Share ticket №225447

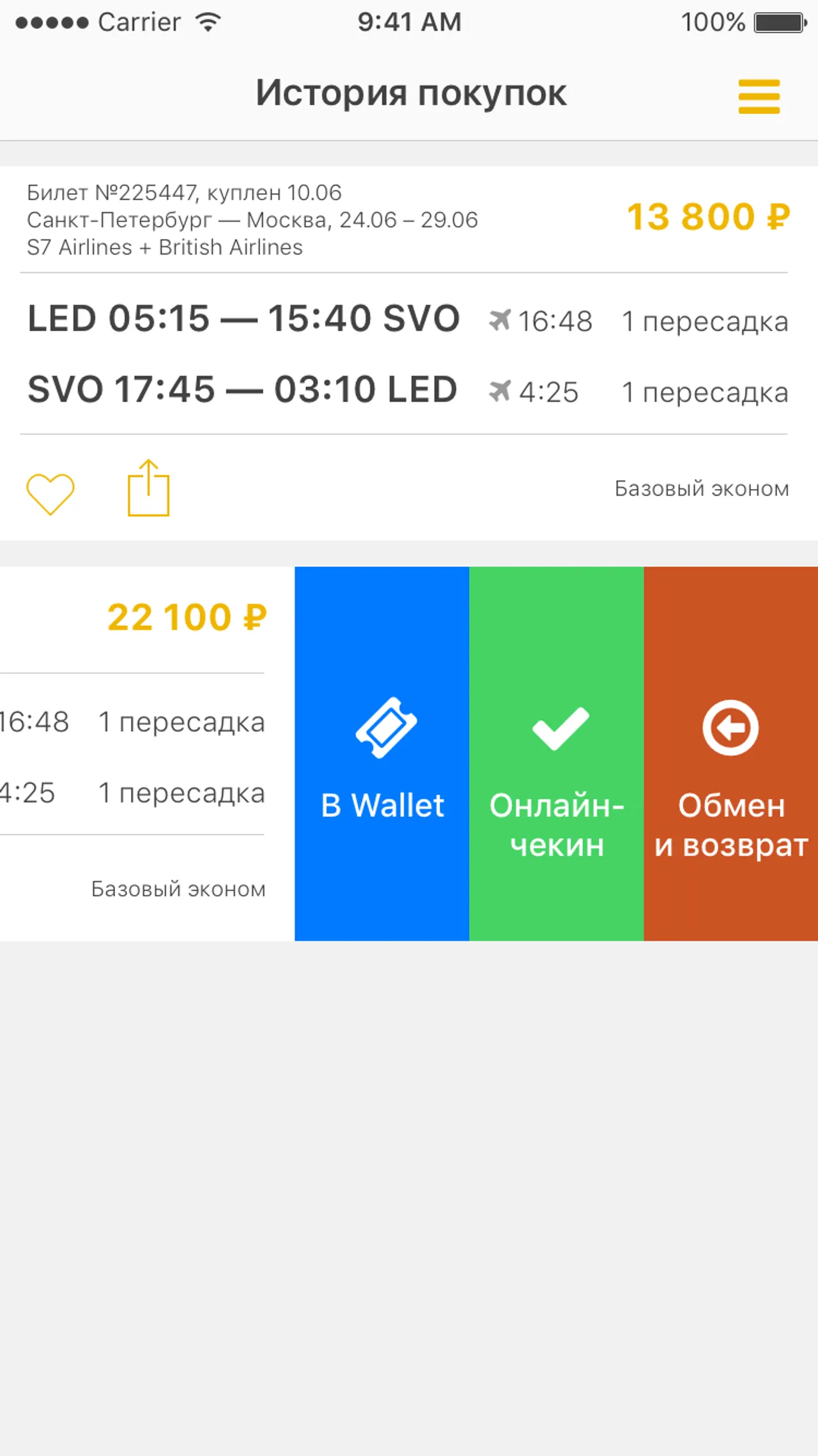tap(148, 489)
